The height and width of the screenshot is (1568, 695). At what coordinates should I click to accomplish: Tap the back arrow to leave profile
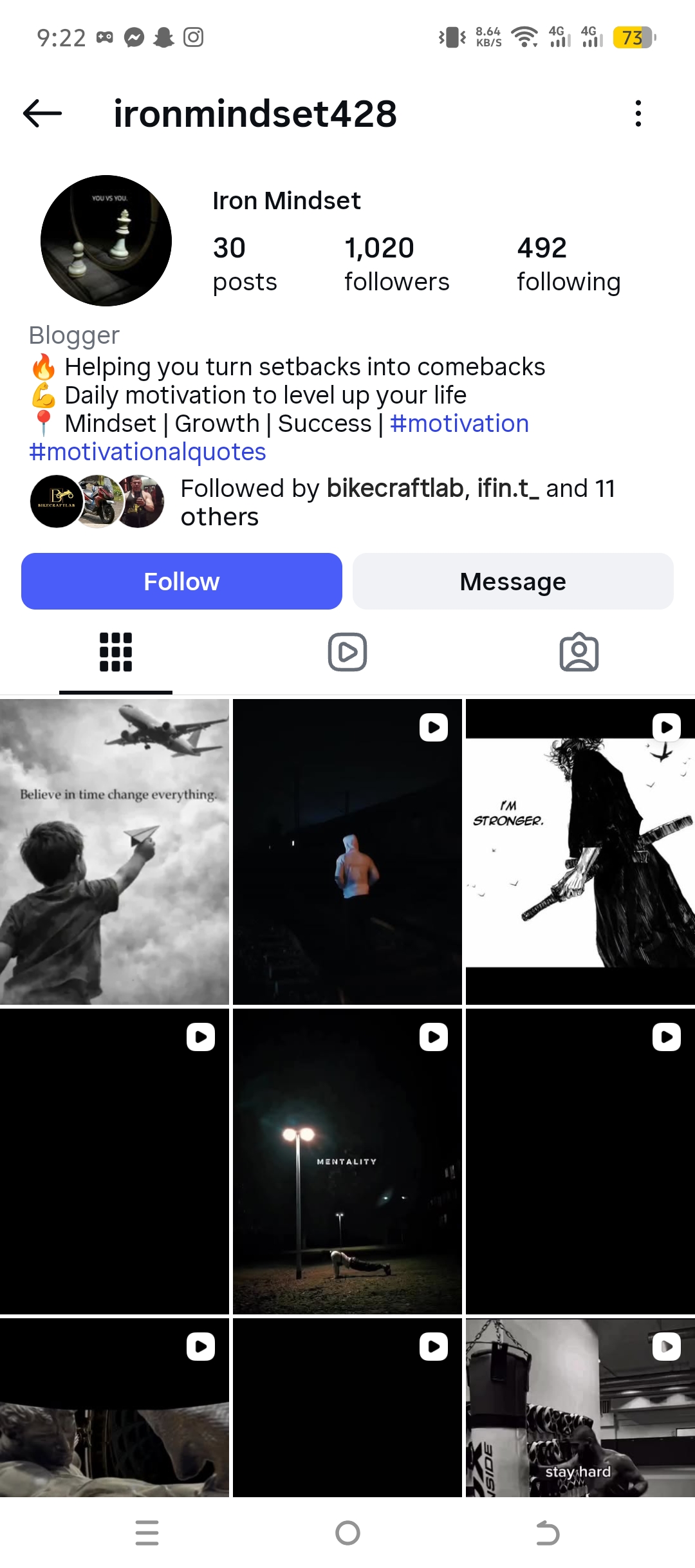tap(41, 113)
